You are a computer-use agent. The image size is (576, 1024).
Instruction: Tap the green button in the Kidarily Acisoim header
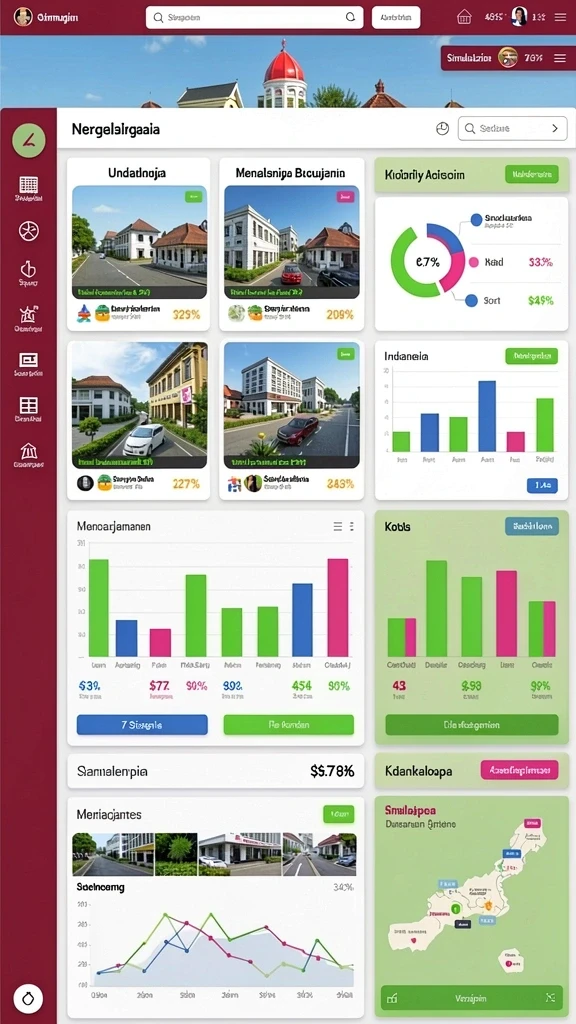[x=532, y=174]
